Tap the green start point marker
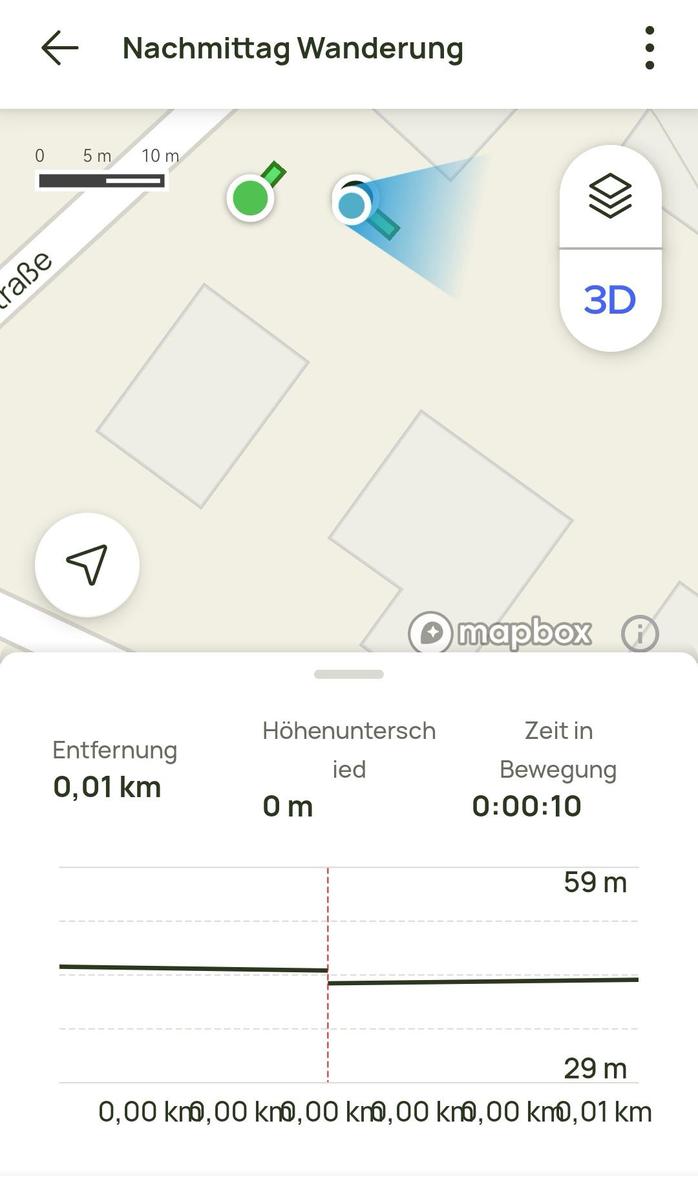Viewport: 698px width, 1200px height. (250, 198)
